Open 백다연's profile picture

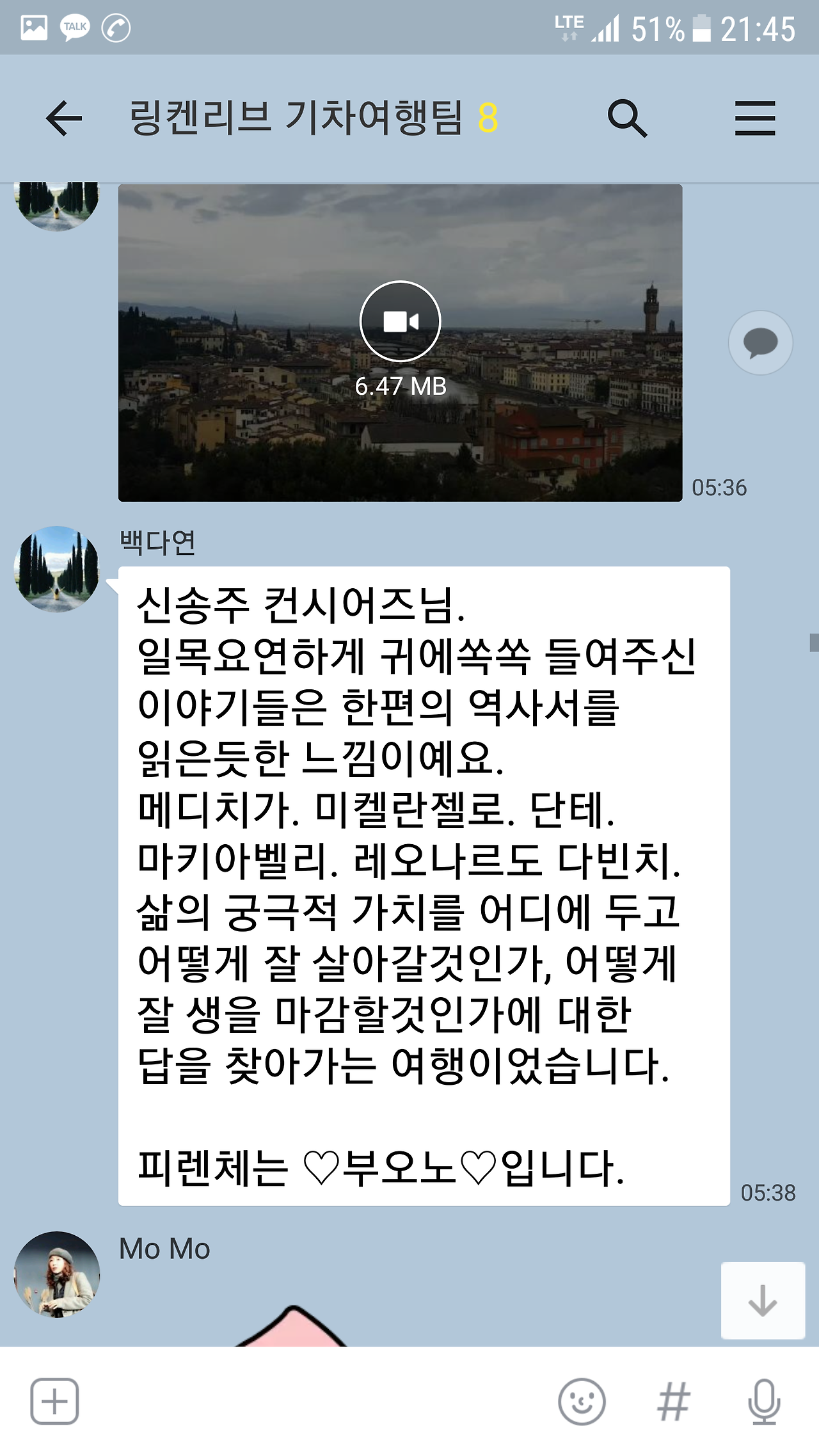(x=56, y=568)
